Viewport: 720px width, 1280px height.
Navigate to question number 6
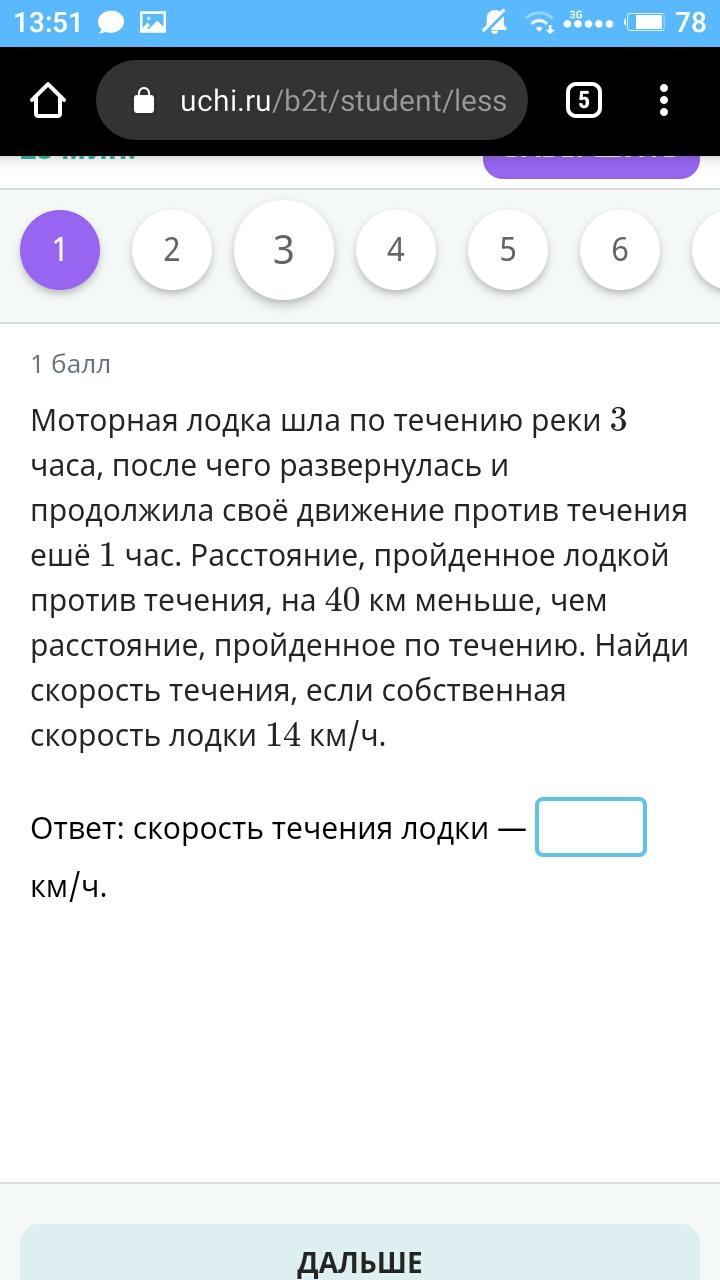click(x=620, y=250)
